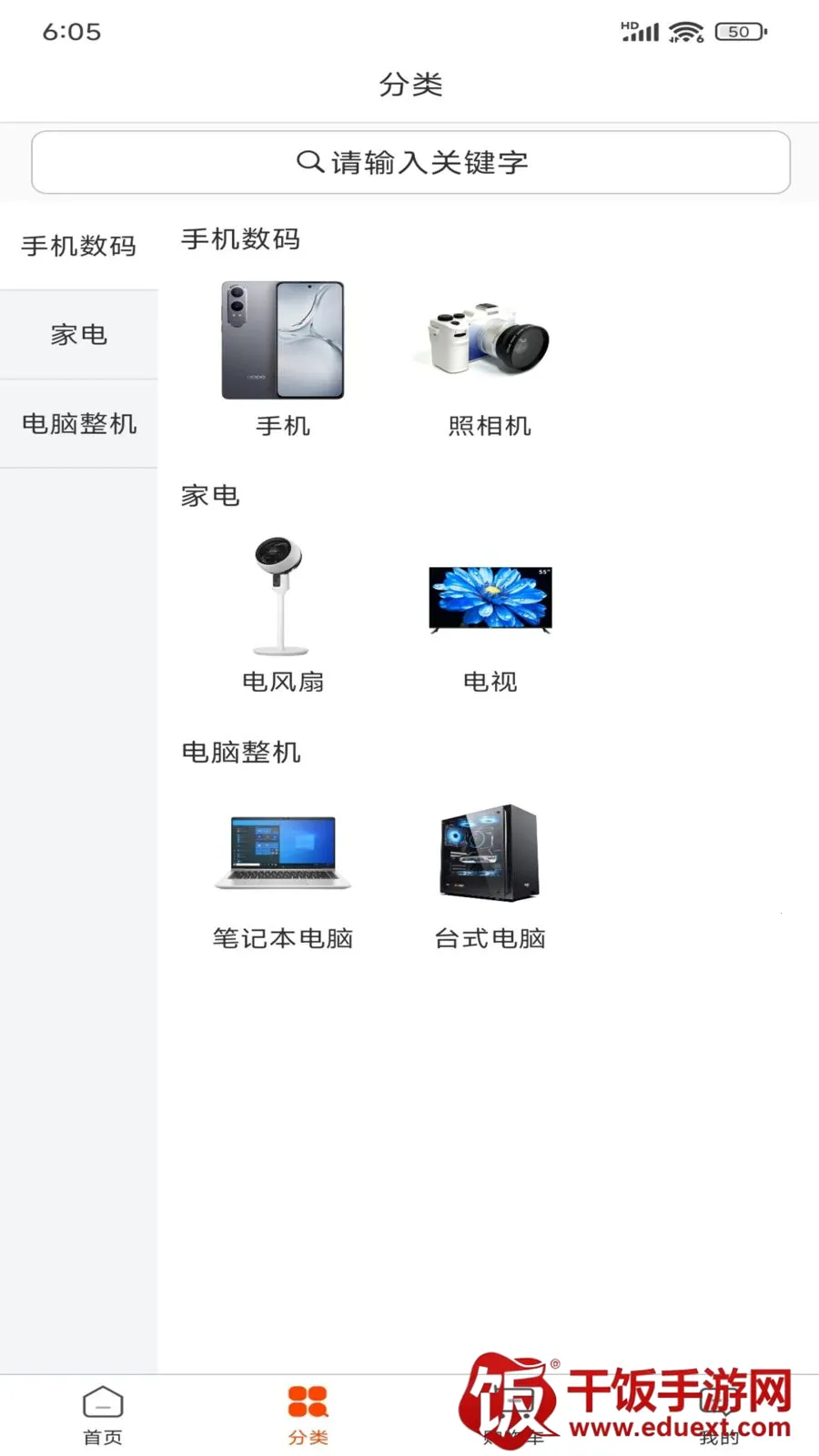Open the 台式电脑 category tile
Image resolution: width=819 pixels, height=1456 pixels.
[x=490, y=874]
